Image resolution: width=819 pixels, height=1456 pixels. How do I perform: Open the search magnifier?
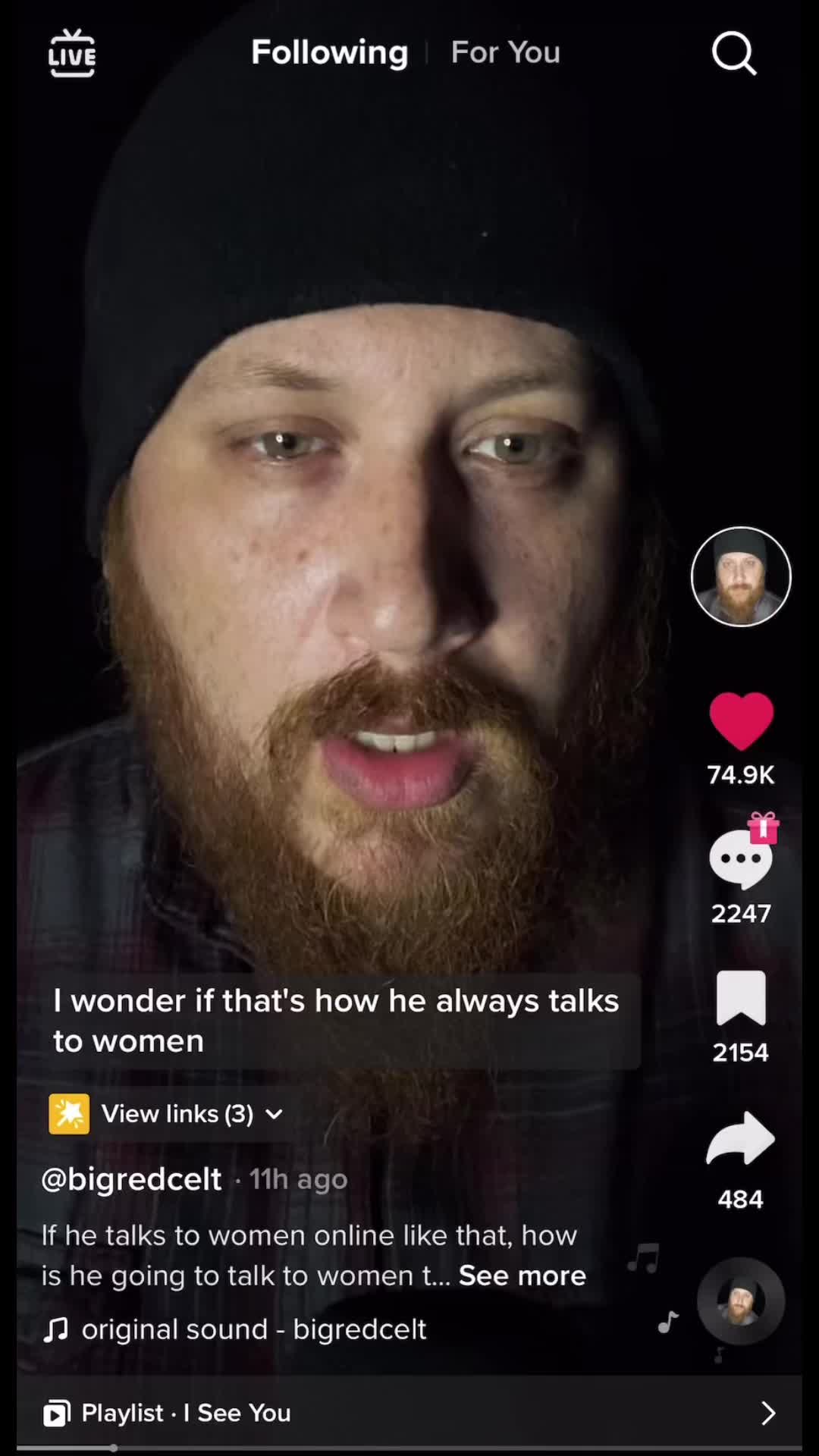[x=734, y=53]
